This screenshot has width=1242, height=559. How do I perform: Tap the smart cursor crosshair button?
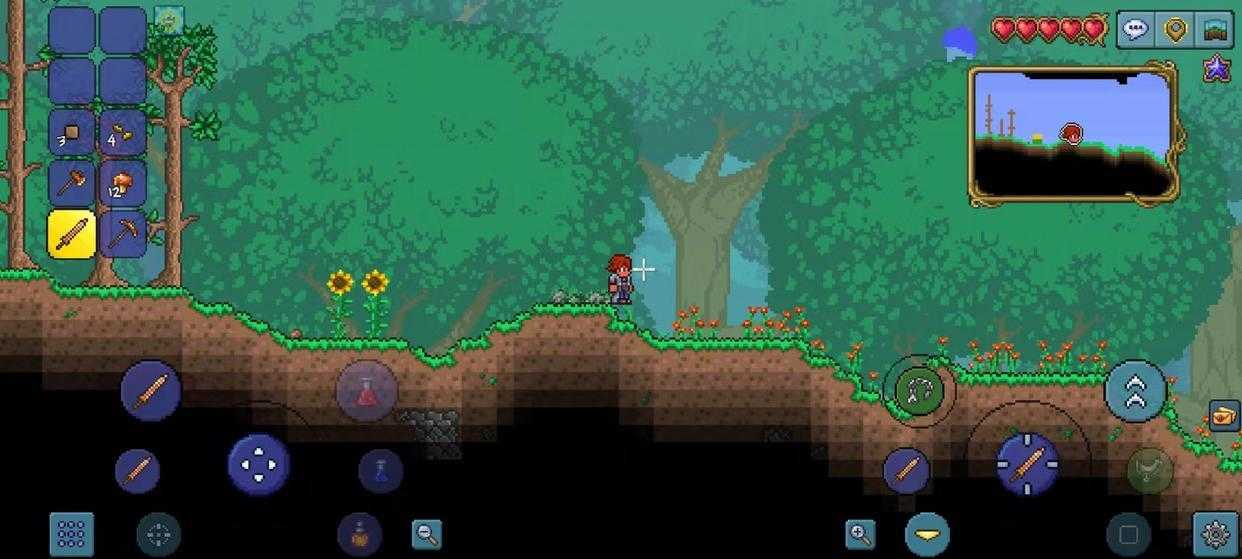pos(158,535)
